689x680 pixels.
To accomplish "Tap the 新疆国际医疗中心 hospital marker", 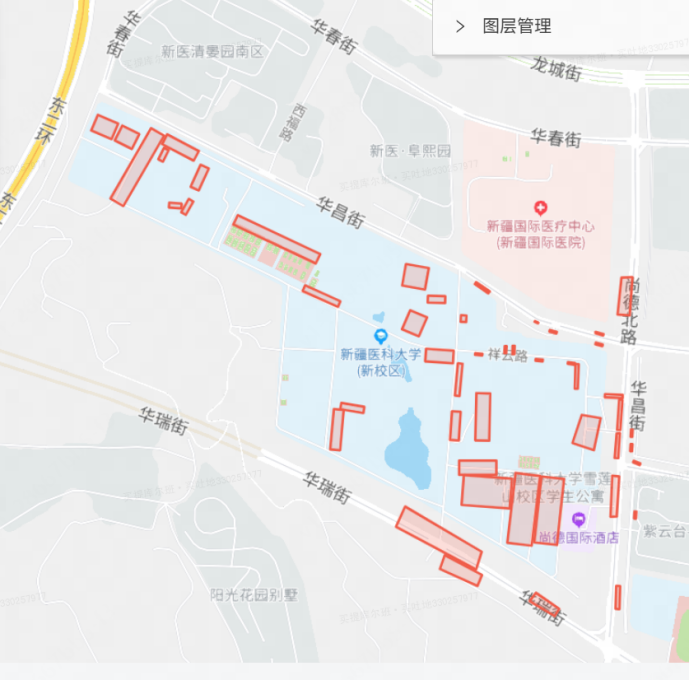I will pyautogui.click(x=541, y=208).
